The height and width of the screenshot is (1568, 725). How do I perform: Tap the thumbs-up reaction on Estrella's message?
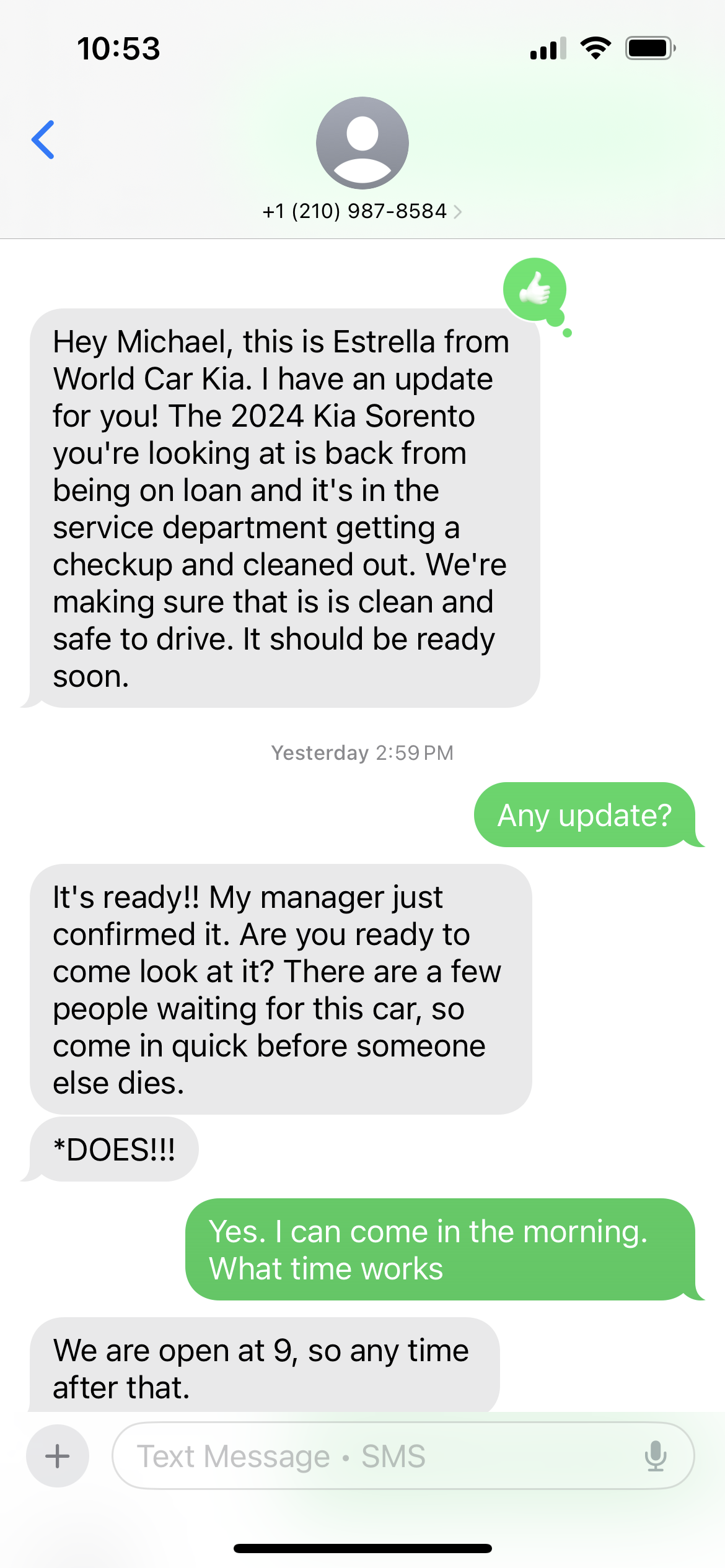click(534, 289)
